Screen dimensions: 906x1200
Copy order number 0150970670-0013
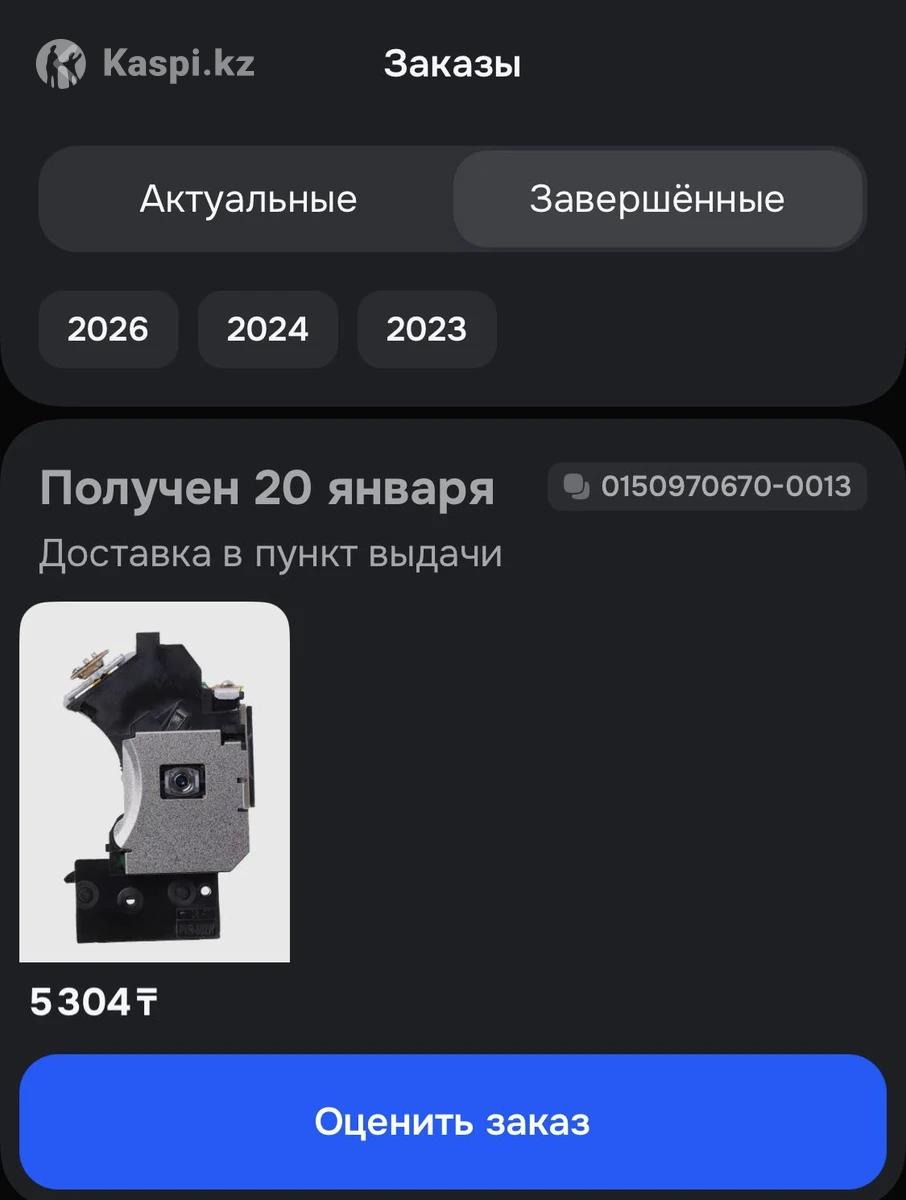[x=707, y=487]
